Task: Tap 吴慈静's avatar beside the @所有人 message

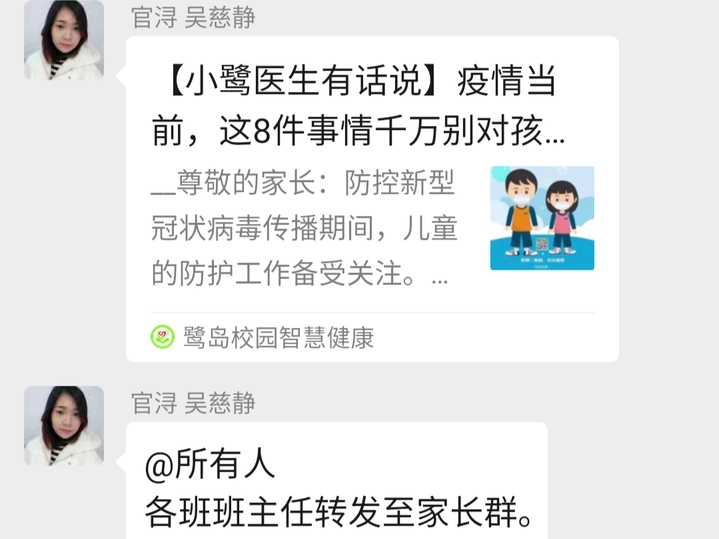Action: tap(64, 425)
